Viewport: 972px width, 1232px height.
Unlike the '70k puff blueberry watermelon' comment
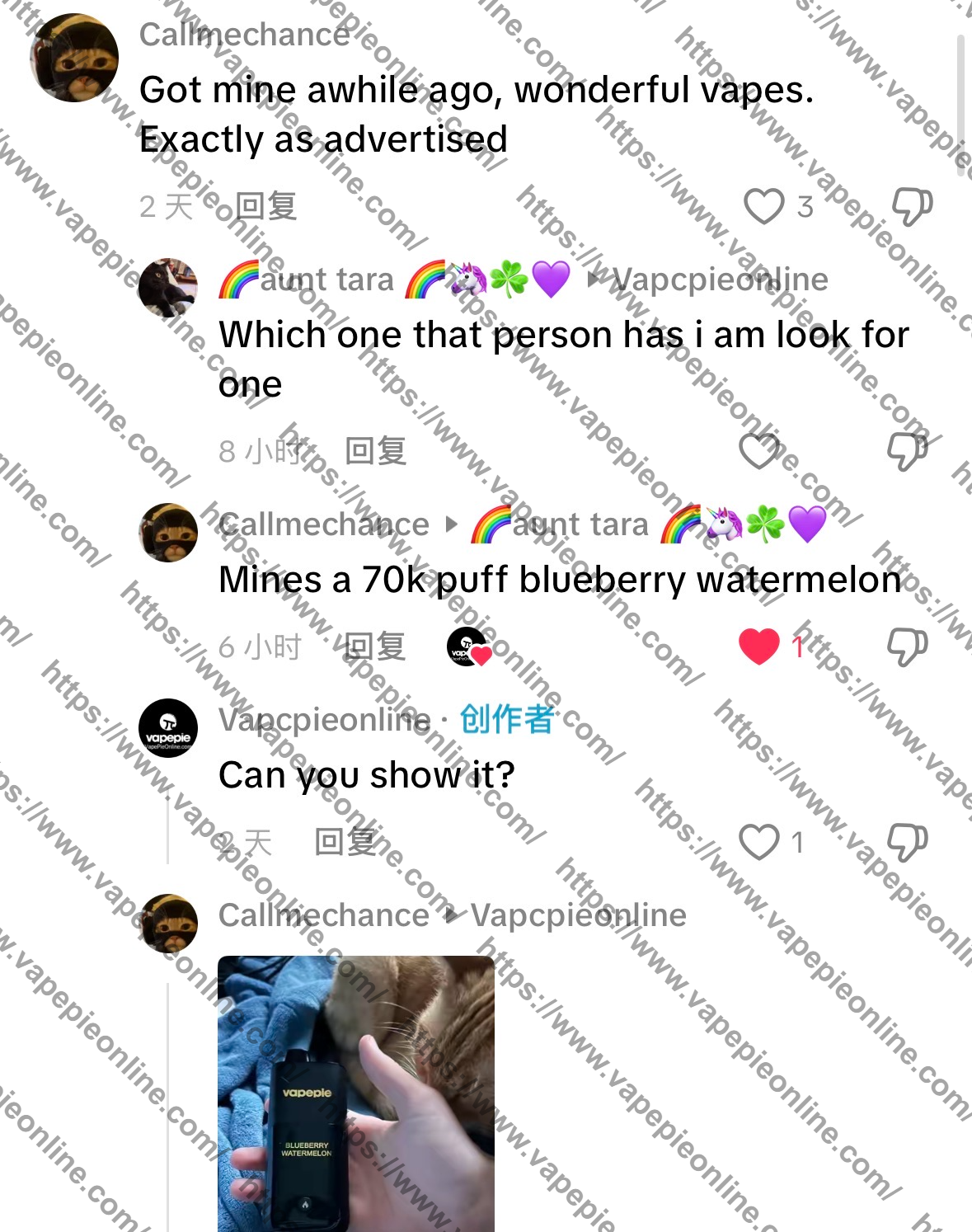click(x=759, y=646)
